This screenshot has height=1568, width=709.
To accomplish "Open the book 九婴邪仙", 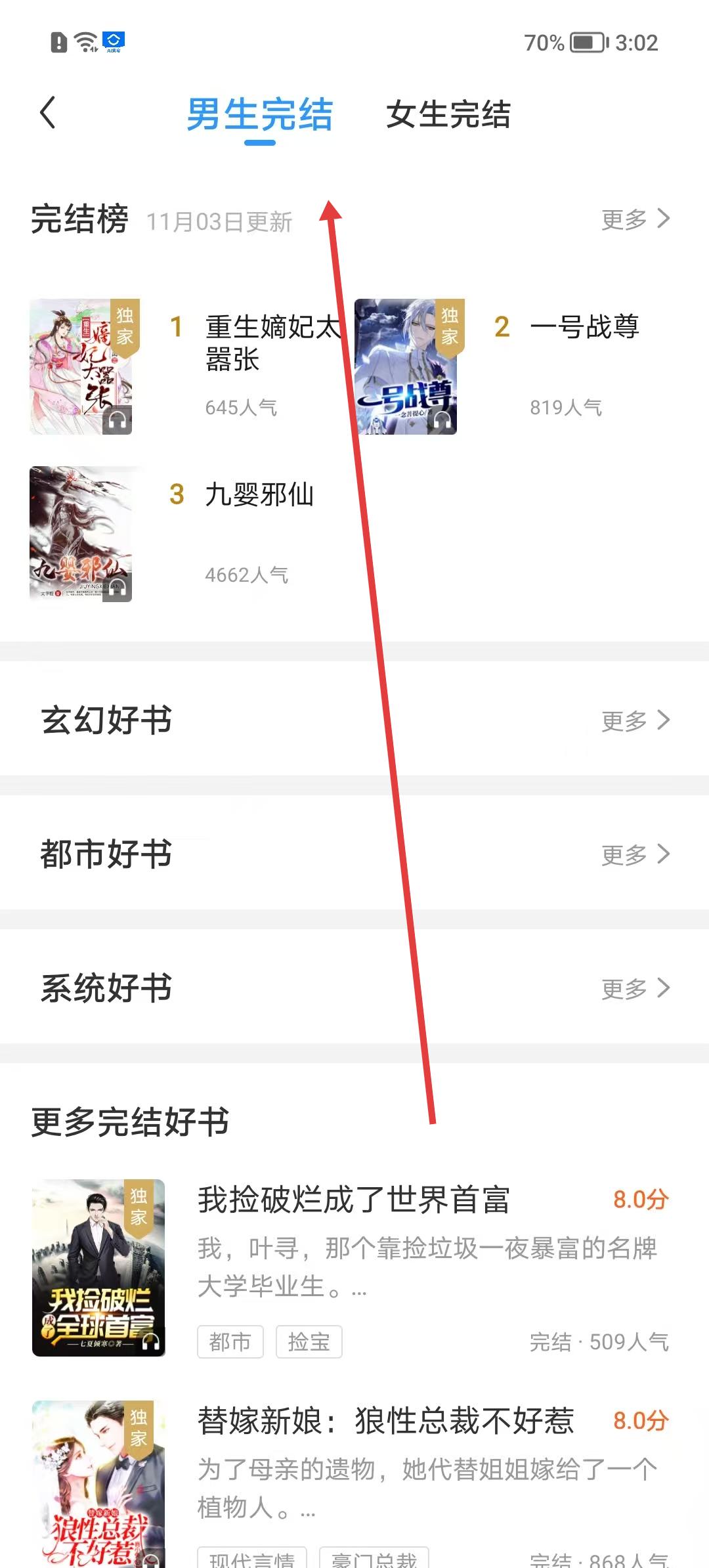I will point(259,494).
